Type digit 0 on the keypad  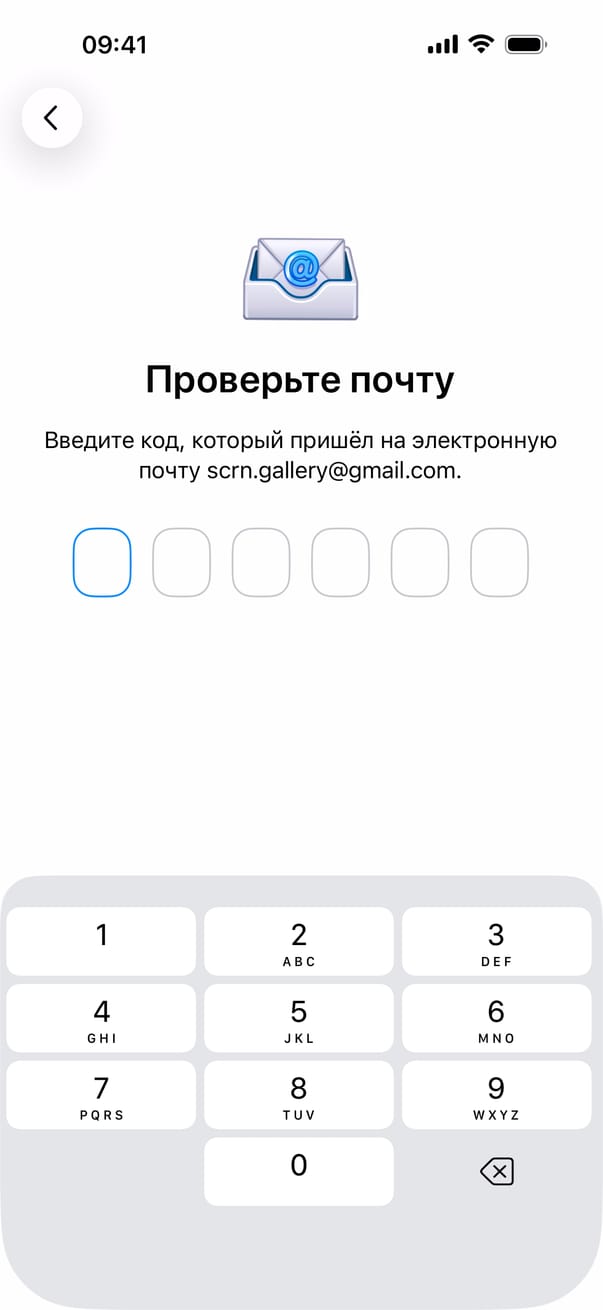pyautogui.click(x=298, y=1171)
